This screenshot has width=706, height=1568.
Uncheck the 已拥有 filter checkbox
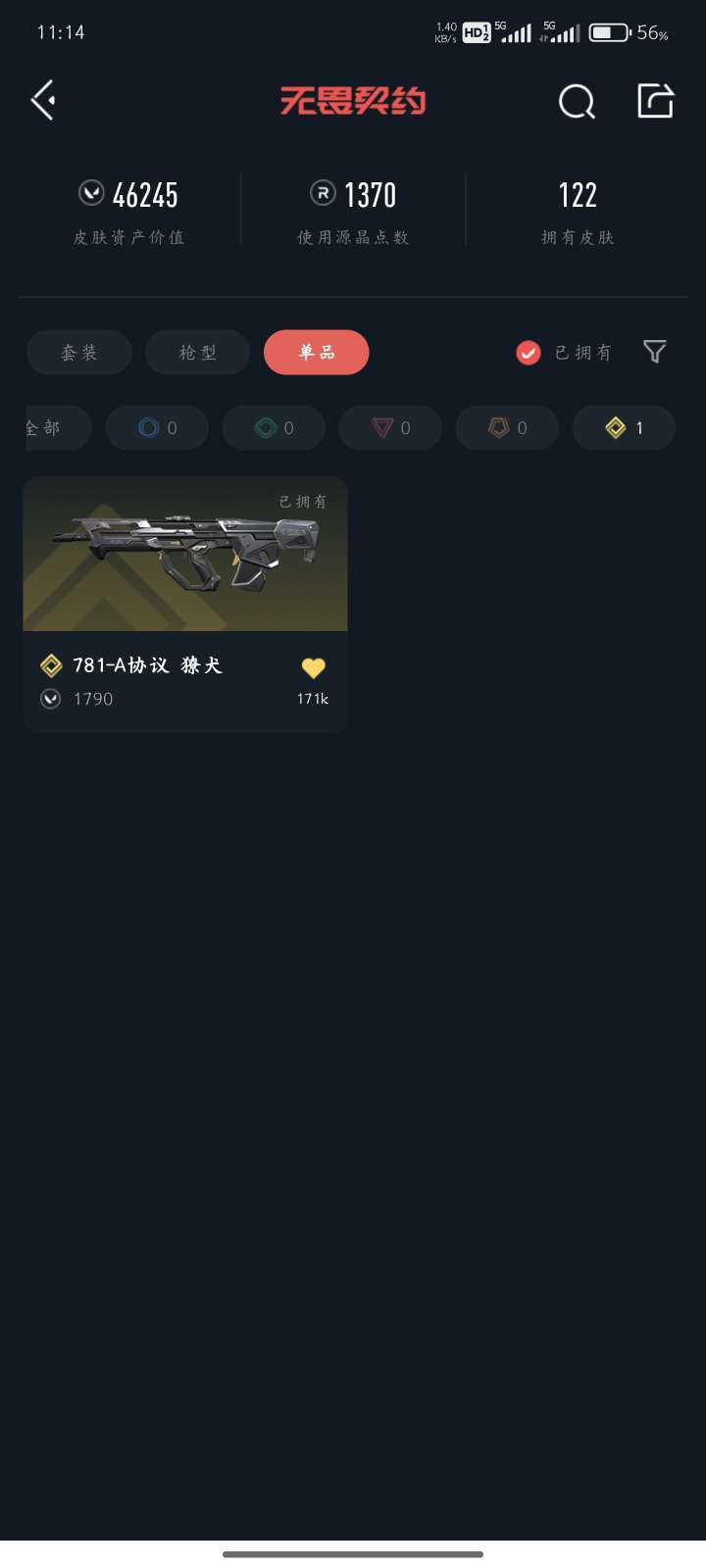click(529, 353)
